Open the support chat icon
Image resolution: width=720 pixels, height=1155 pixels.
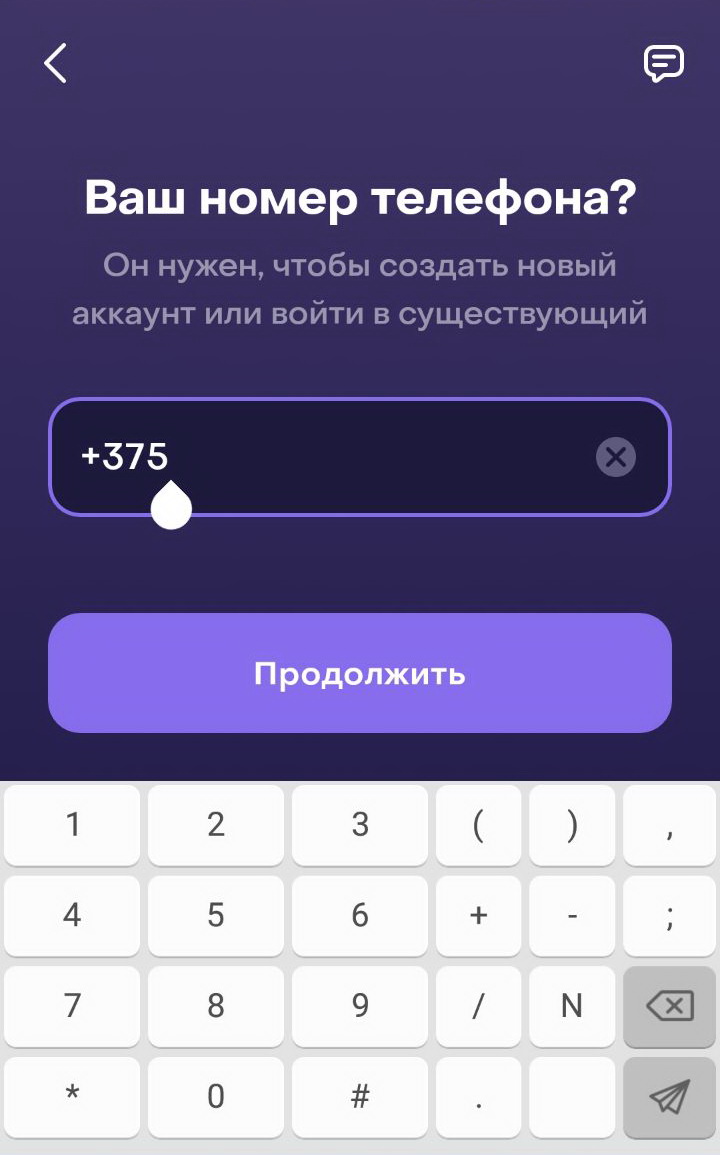click(x=663, y=64)
